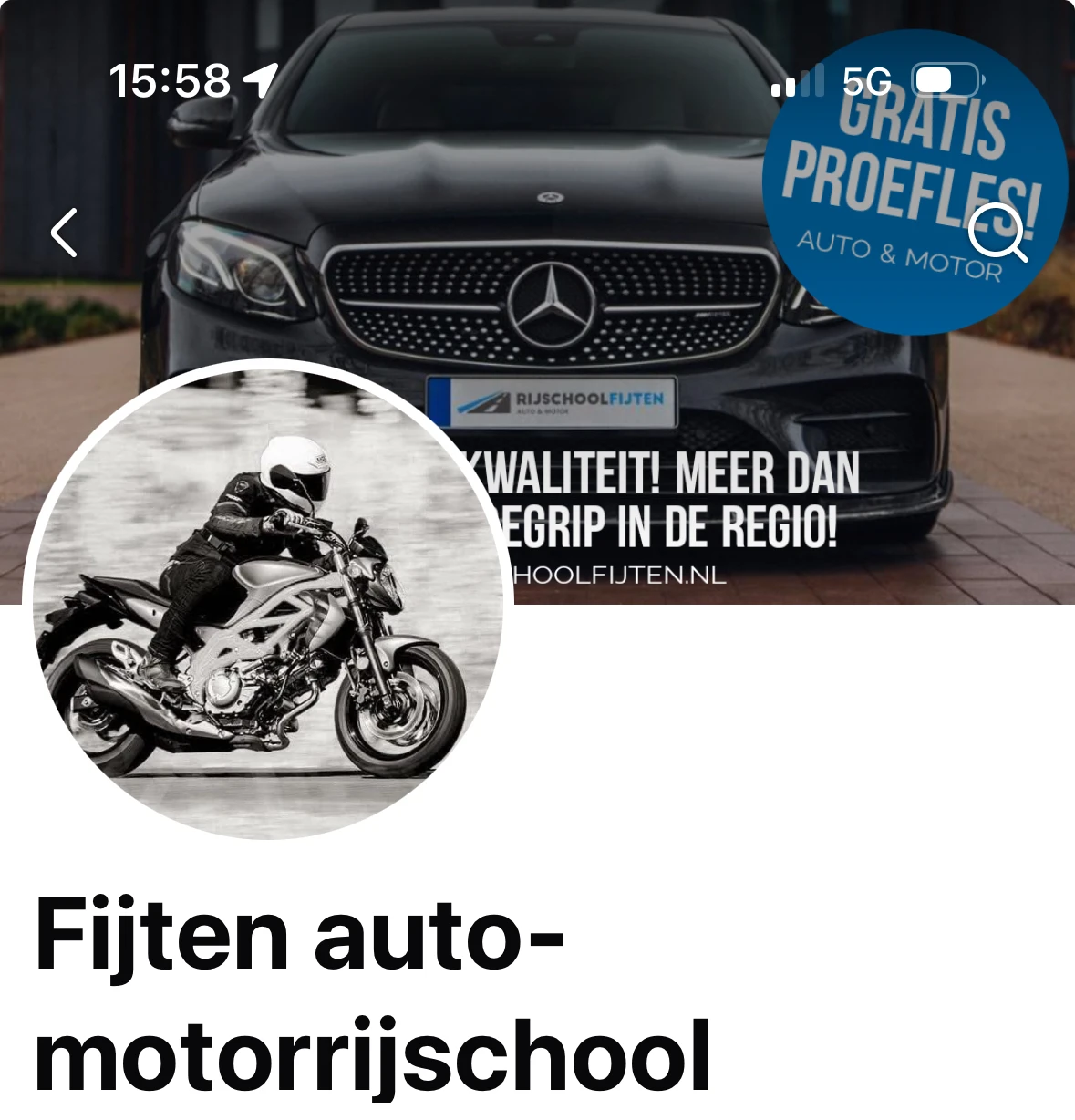Tap the battery status icon
This screenshot has height=1120, width=1075.
pos(945,80)
